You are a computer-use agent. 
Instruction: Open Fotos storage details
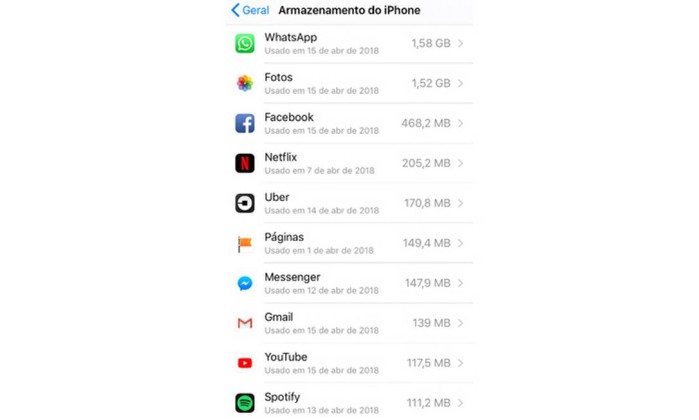[x=350, y=84]
